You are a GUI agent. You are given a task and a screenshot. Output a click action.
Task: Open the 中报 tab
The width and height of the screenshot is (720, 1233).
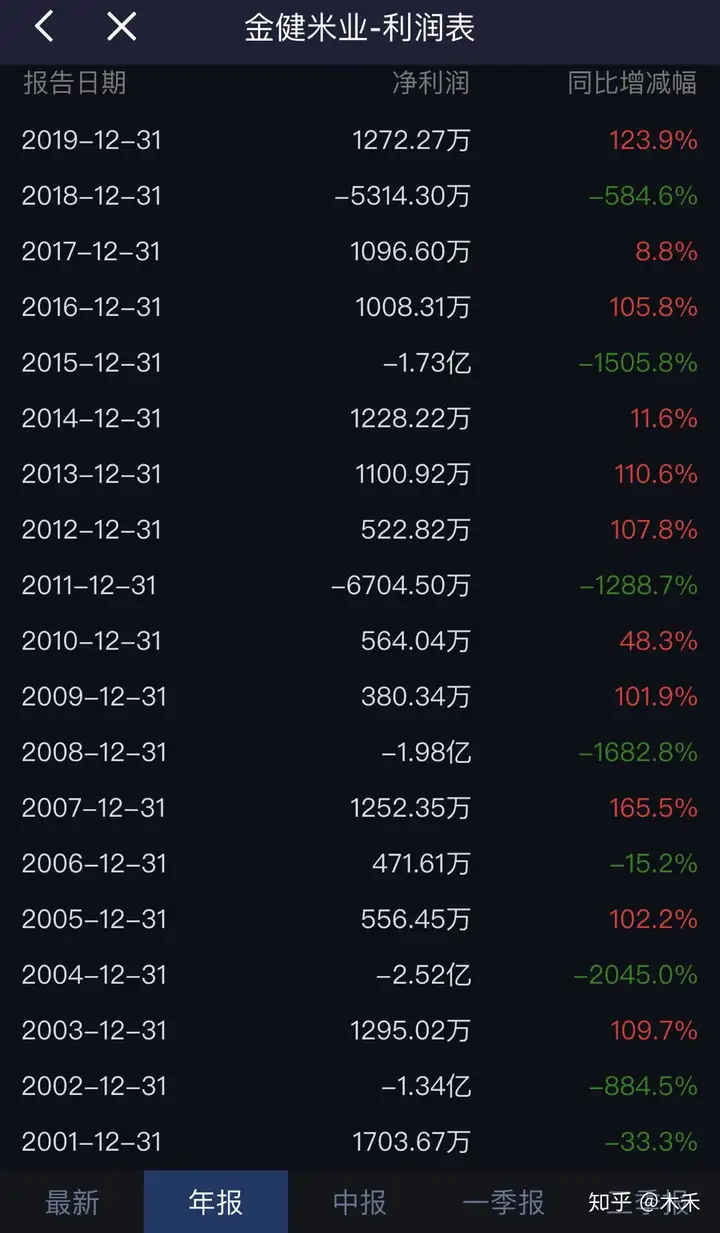(x=360, y=1202)
